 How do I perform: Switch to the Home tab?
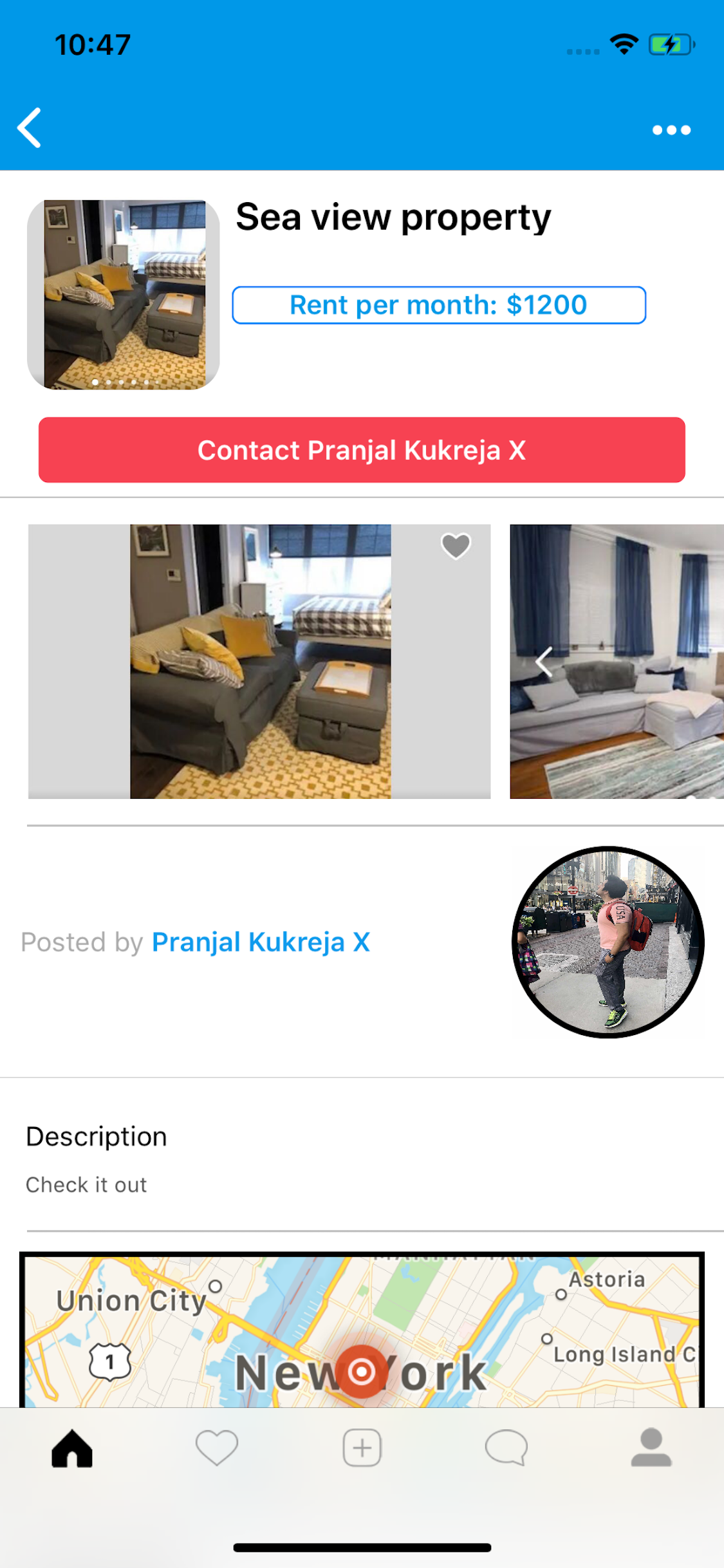[72, 1448]
